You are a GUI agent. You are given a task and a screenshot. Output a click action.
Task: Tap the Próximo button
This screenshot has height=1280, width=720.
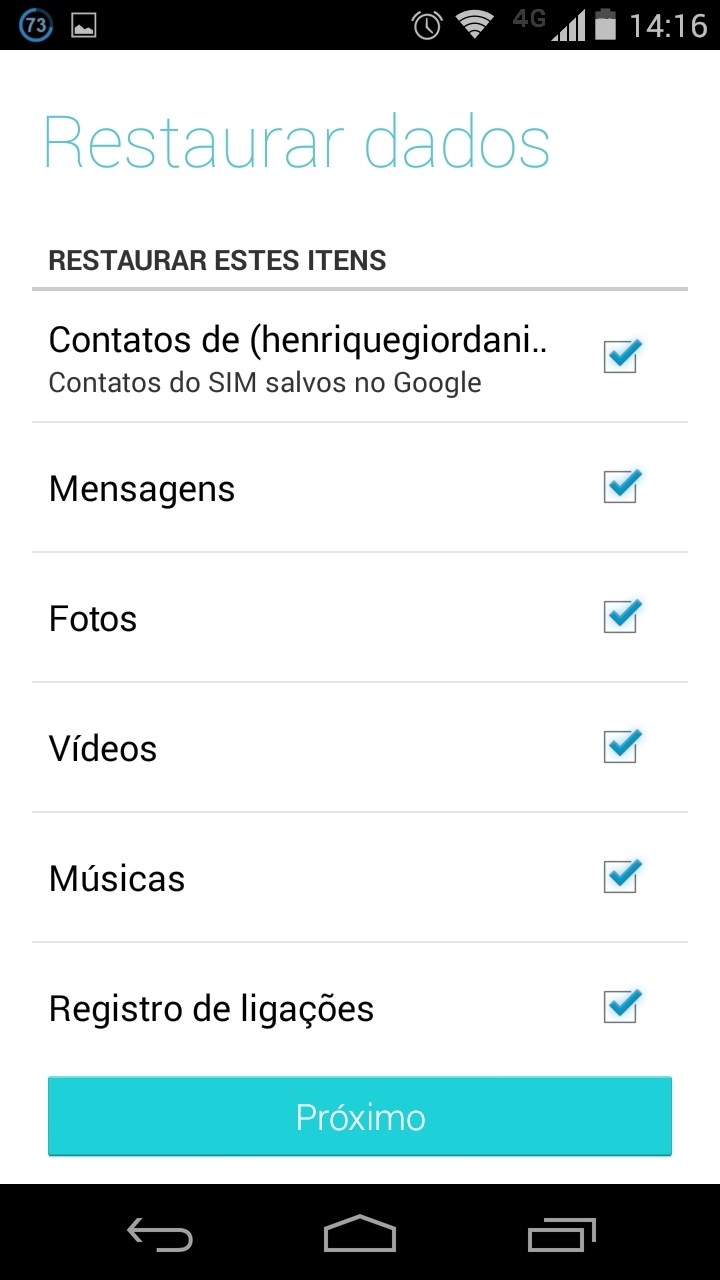(x=360, y=1117)
